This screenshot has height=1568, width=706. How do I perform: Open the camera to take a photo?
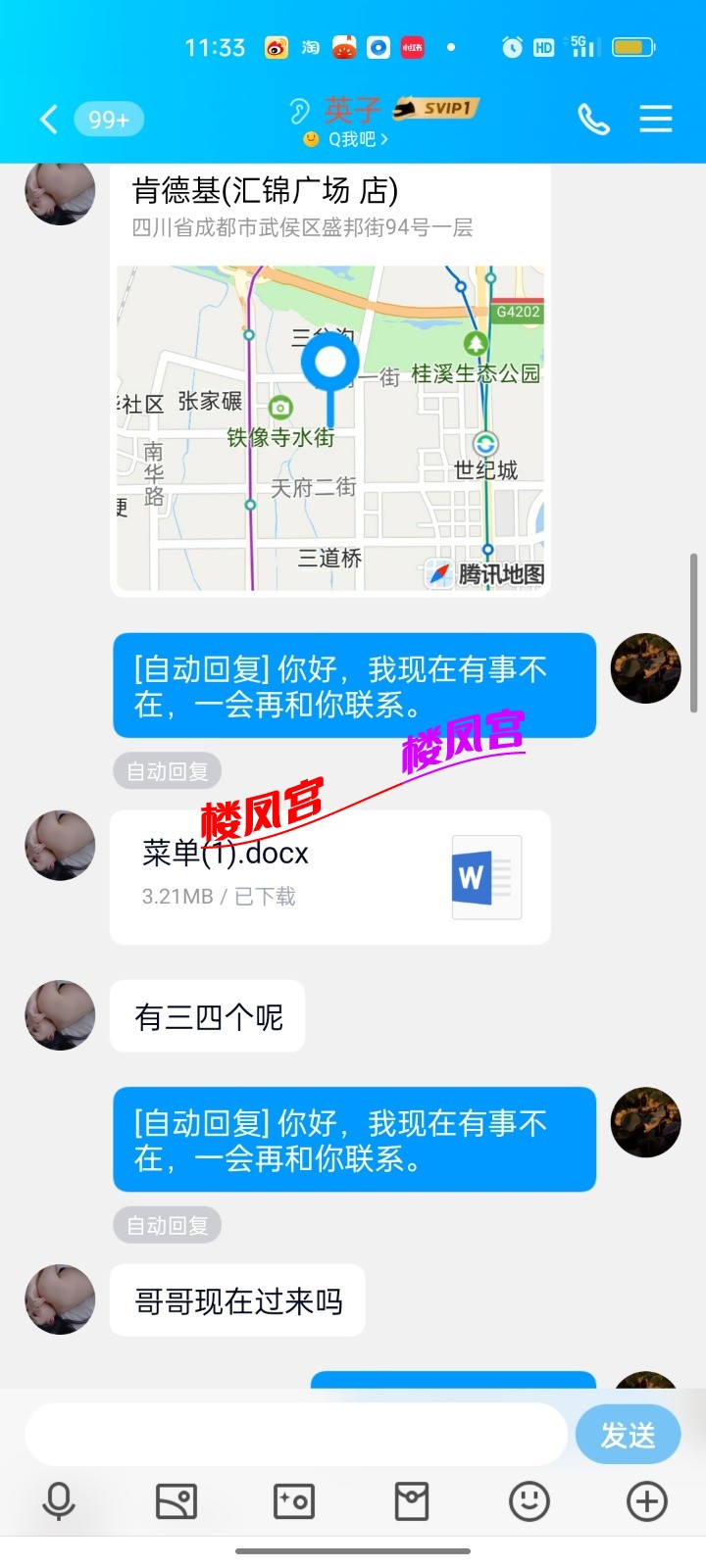tap(294, 1501)
